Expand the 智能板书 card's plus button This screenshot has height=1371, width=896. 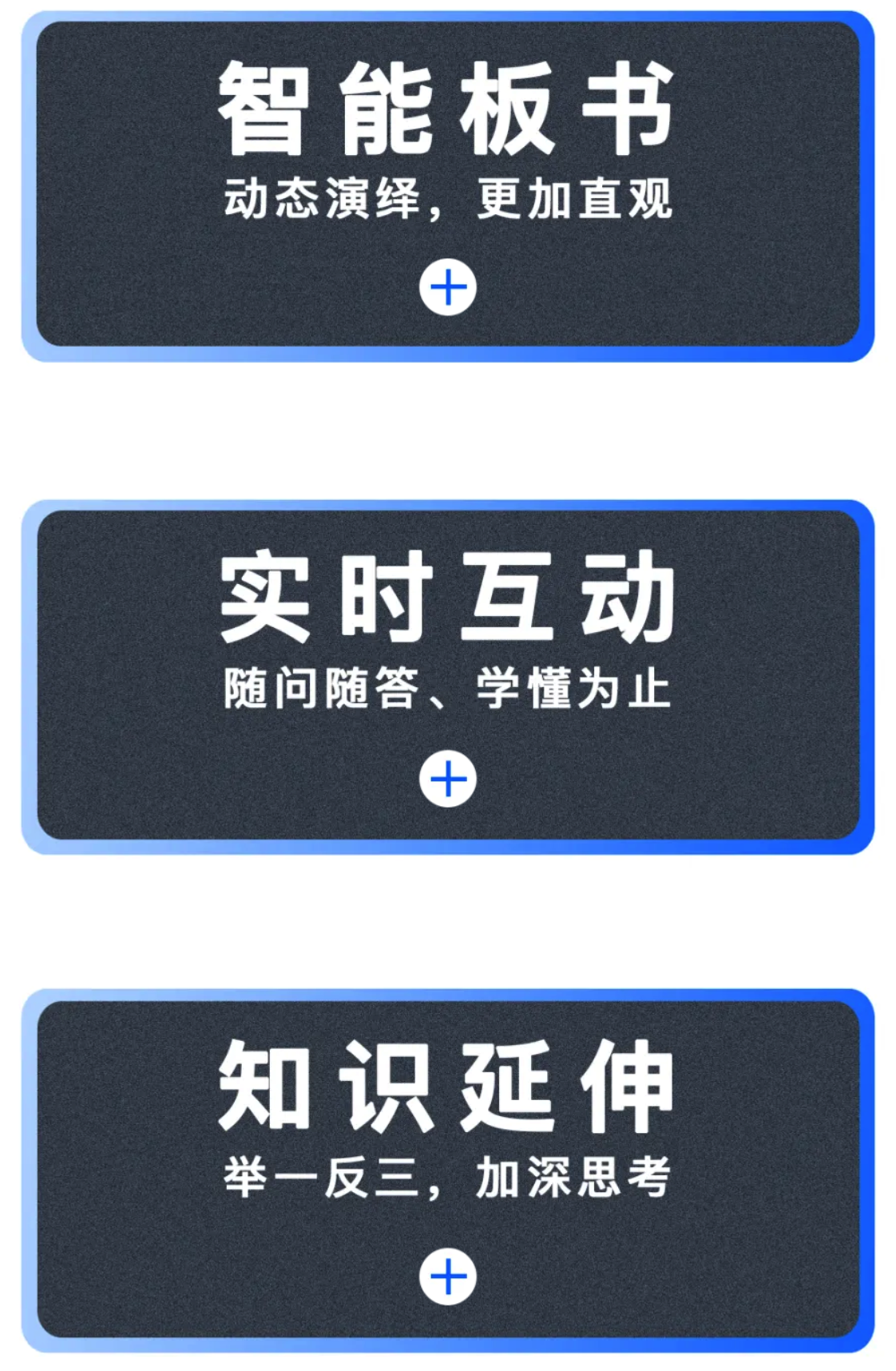pos(447,288)
